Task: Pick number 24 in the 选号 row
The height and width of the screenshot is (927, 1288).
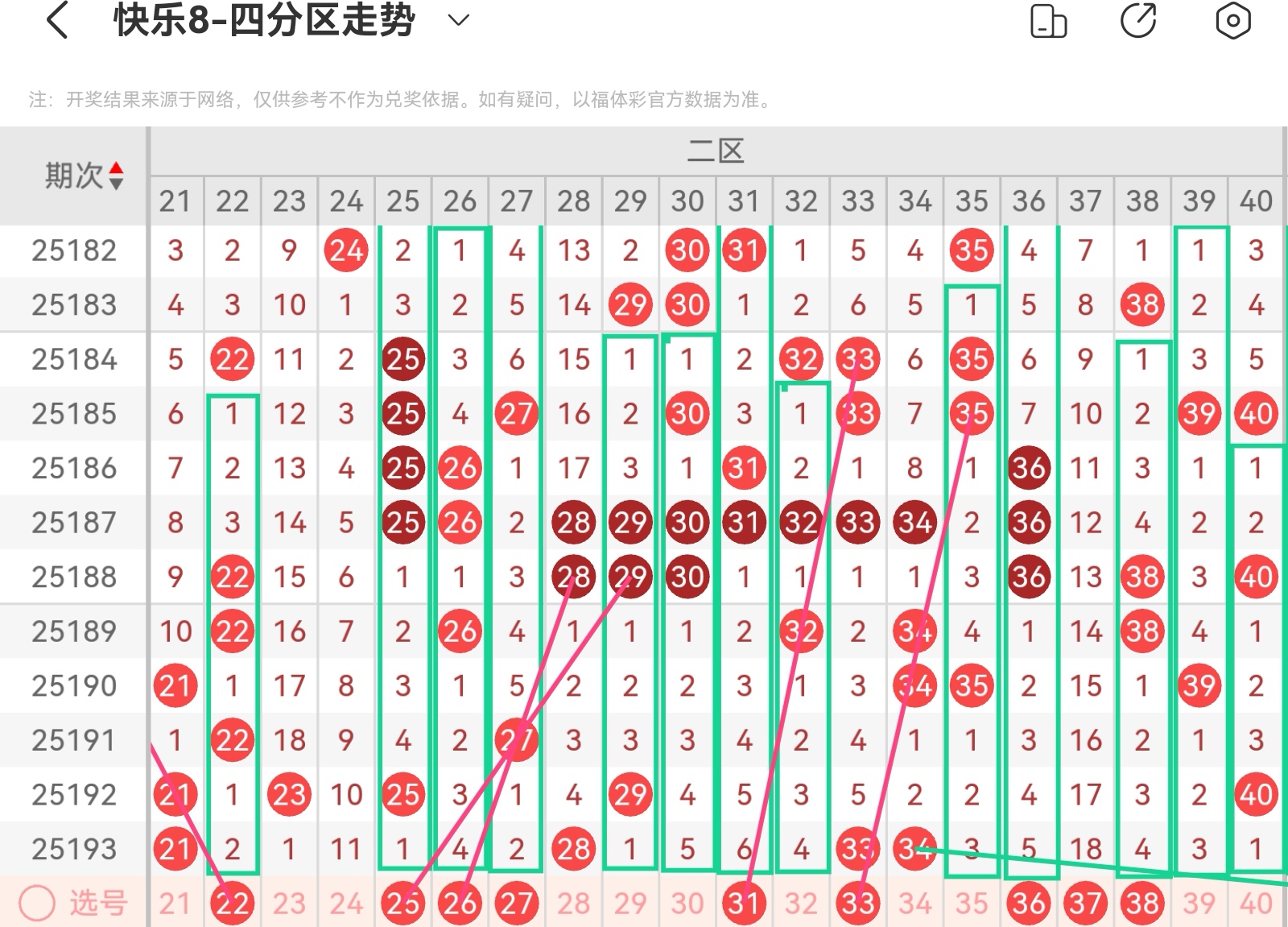Action: tap(346, 904)
